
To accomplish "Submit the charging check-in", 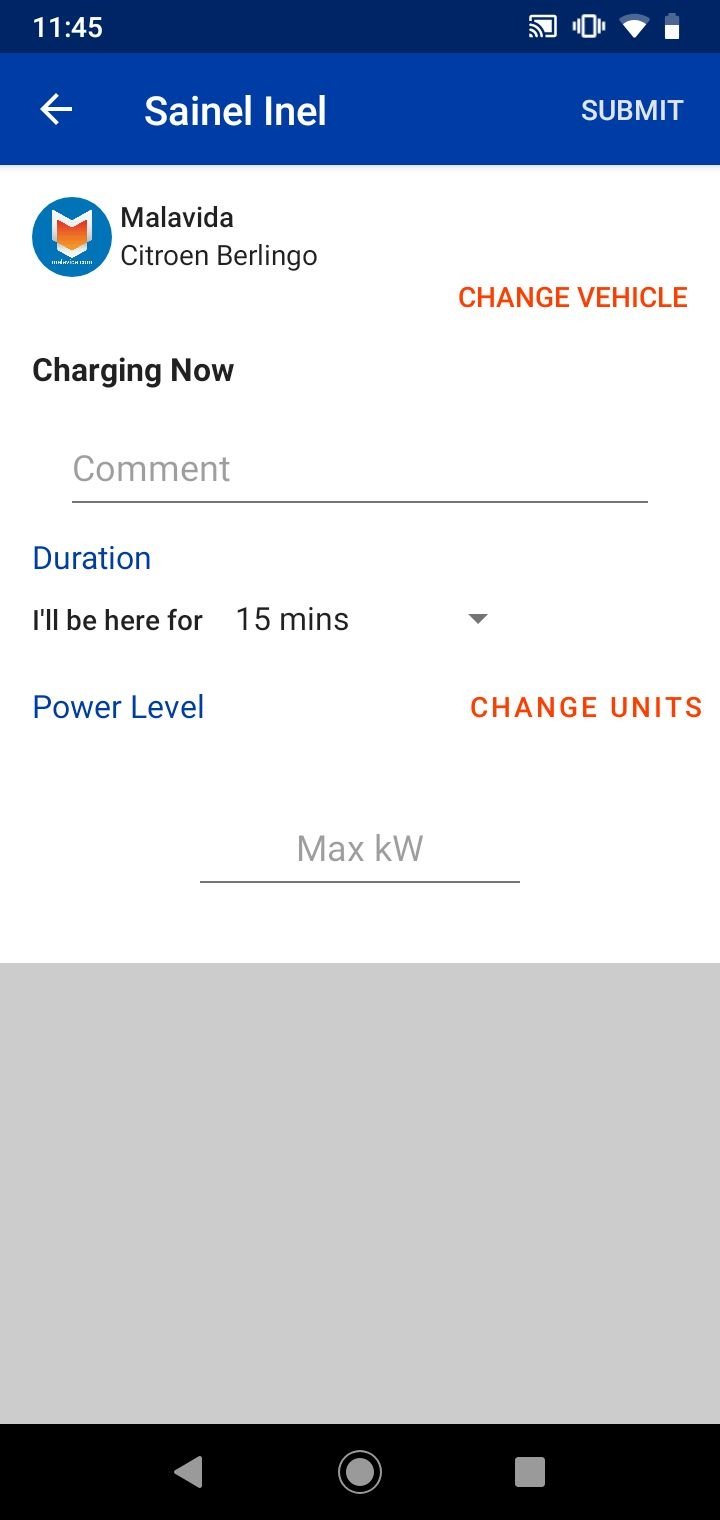I will (x=632, y=110).
